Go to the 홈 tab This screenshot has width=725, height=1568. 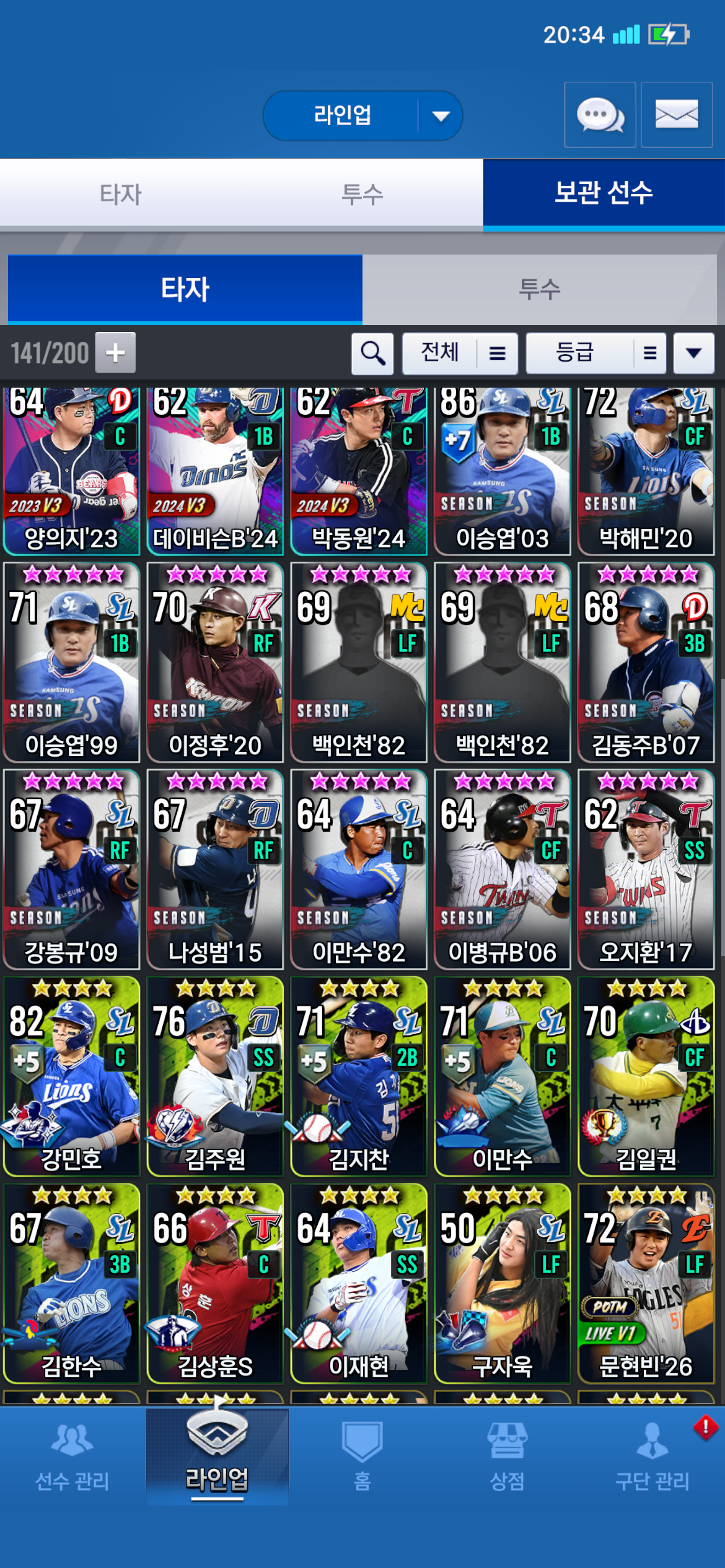click(362, 1455)
